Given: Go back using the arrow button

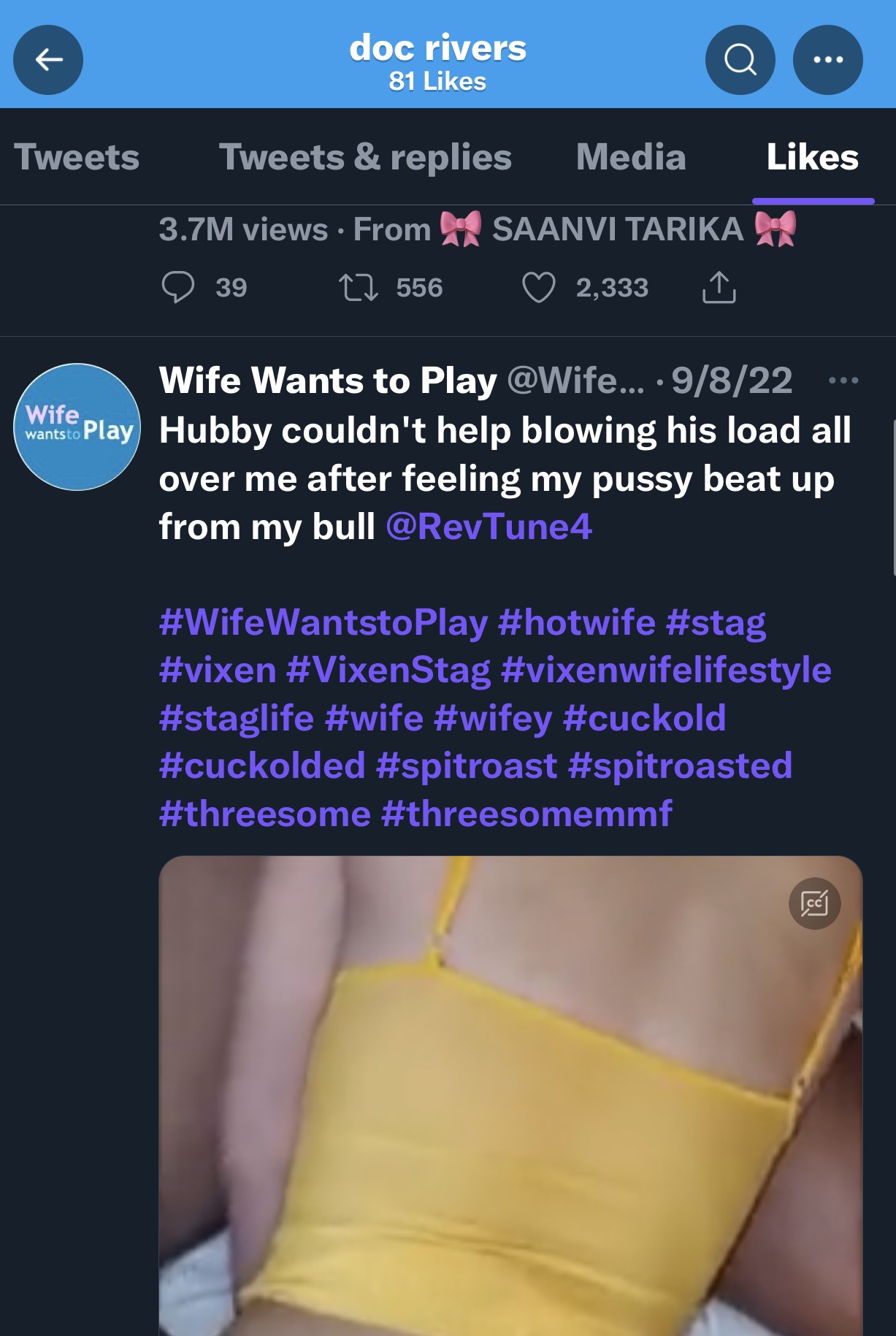Looking at the screenshot, I should tap(48, 60).
